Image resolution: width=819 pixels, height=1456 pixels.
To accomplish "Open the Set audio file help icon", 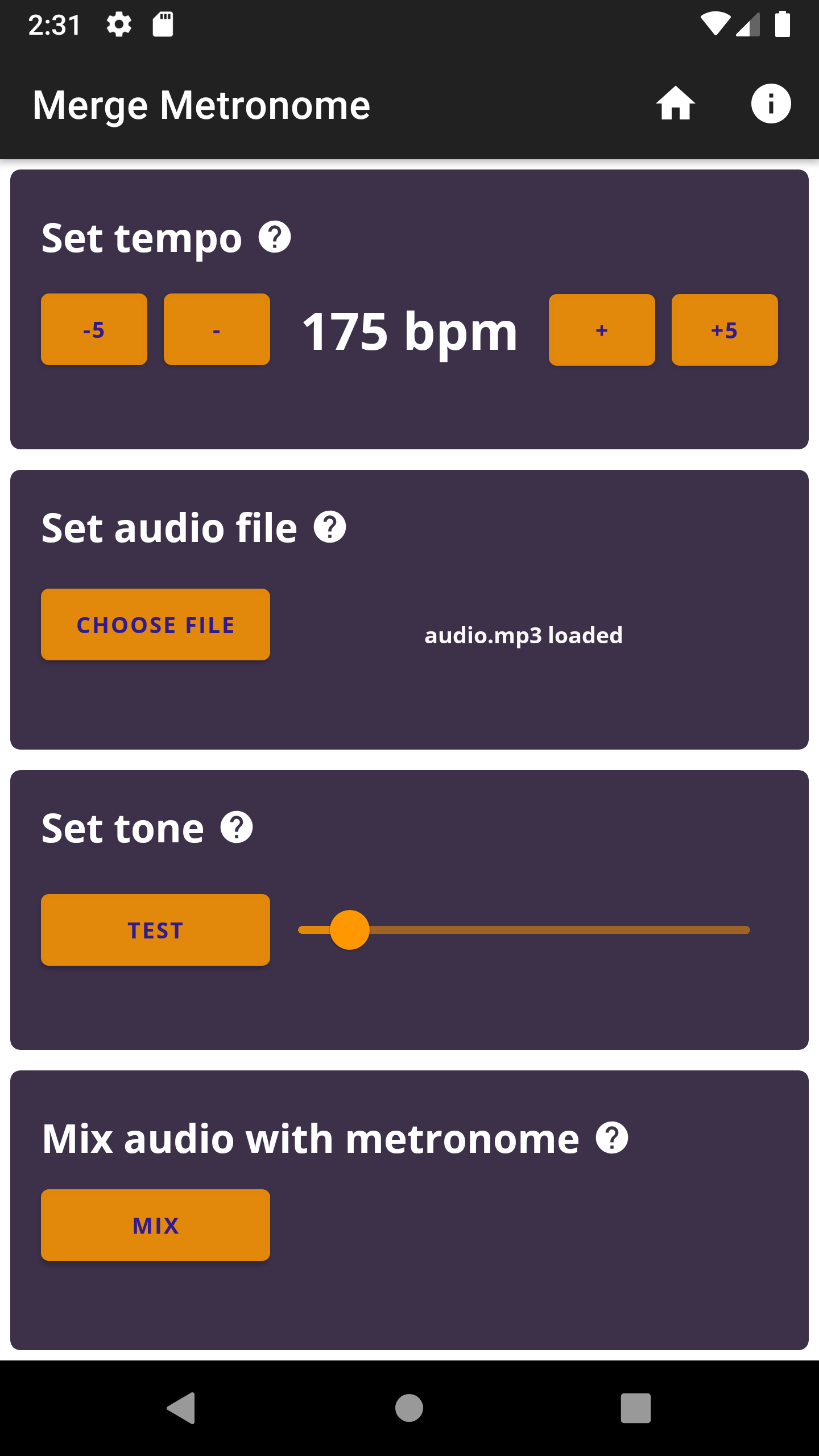I will [x=330, y=528].
